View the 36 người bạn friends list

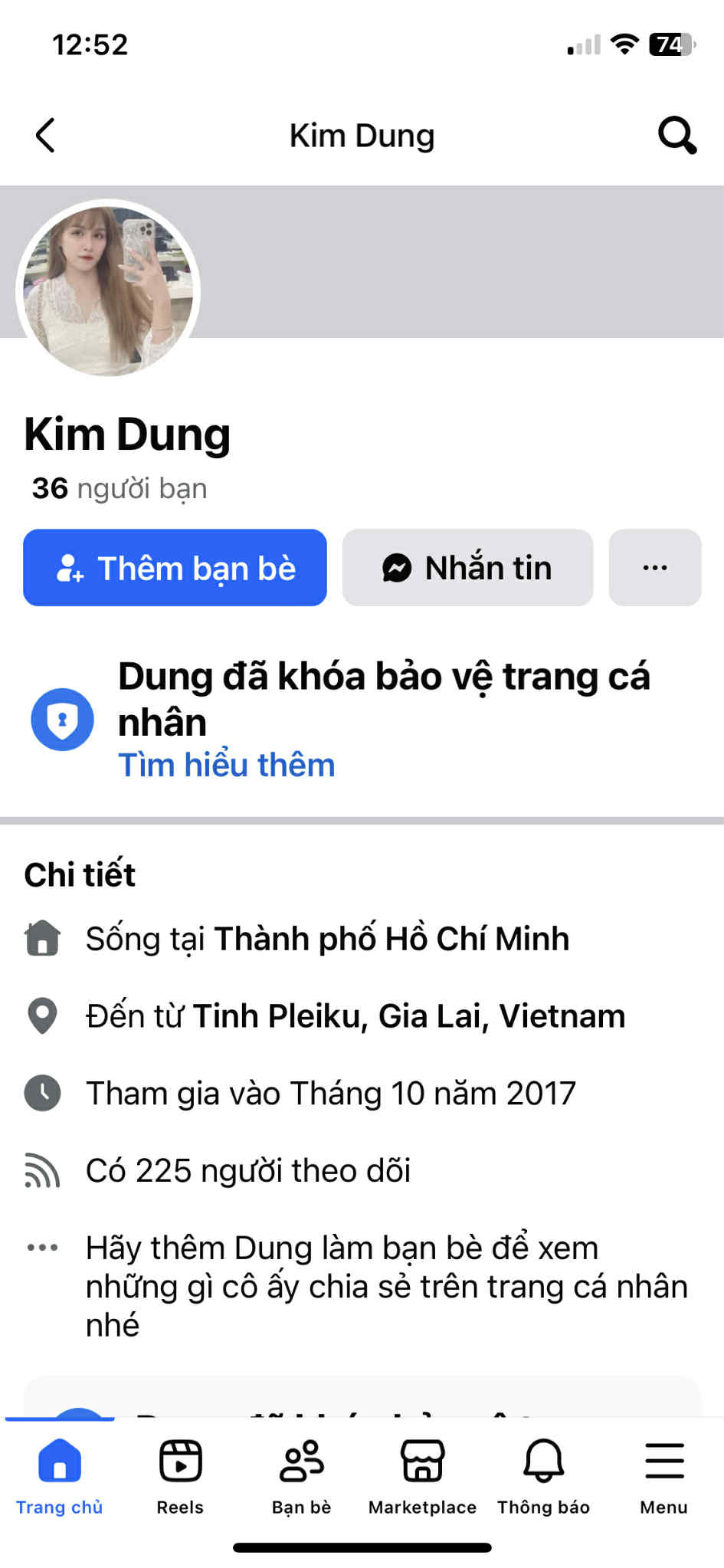[x=120, y=488]
